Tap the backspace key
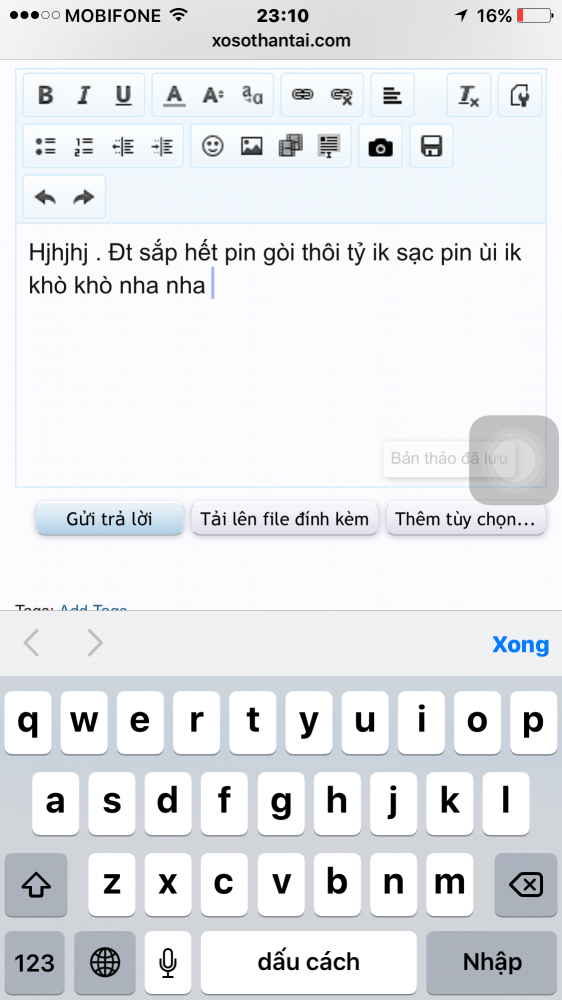Viewport: 562px width, 1000px height. 526,885
